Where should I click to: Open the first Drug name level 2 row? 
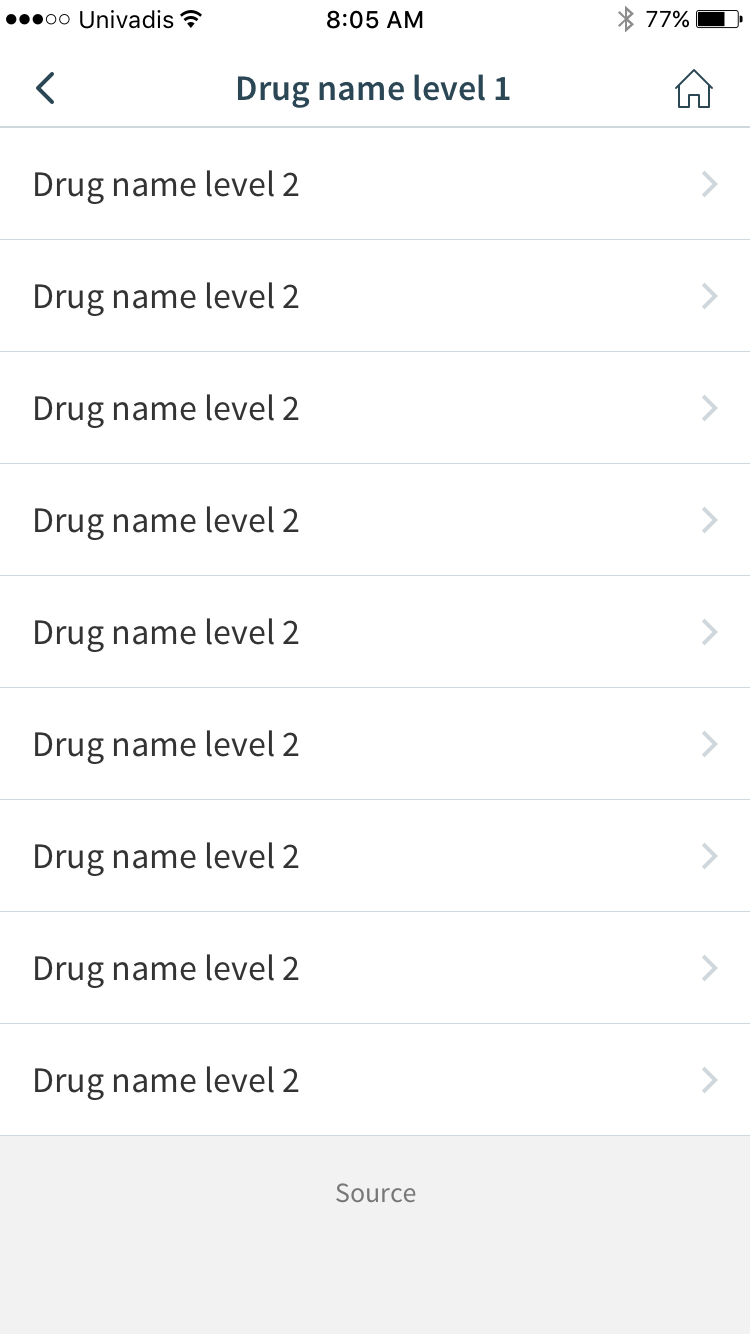375,184
